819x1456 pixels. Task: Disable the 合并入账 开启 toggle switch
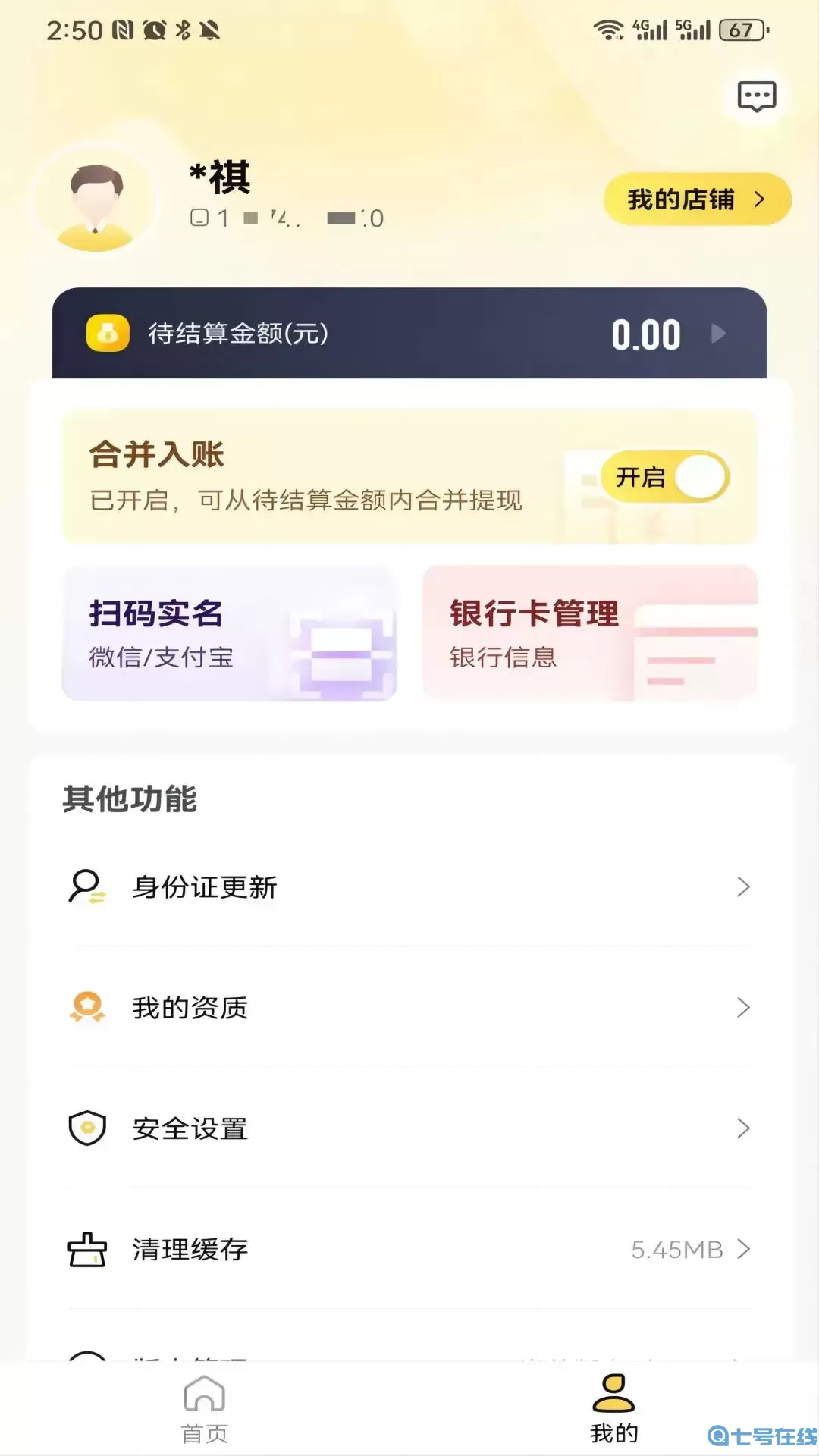tap(666, 476)
